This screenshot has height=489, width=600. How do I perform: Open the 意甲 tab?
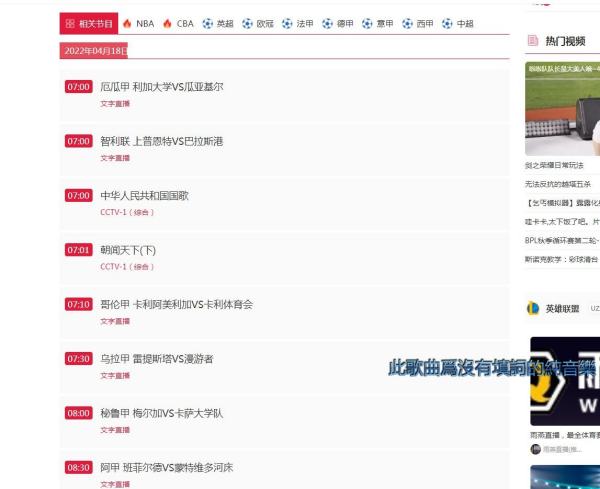pyautogui.click(x=384, y=23)
